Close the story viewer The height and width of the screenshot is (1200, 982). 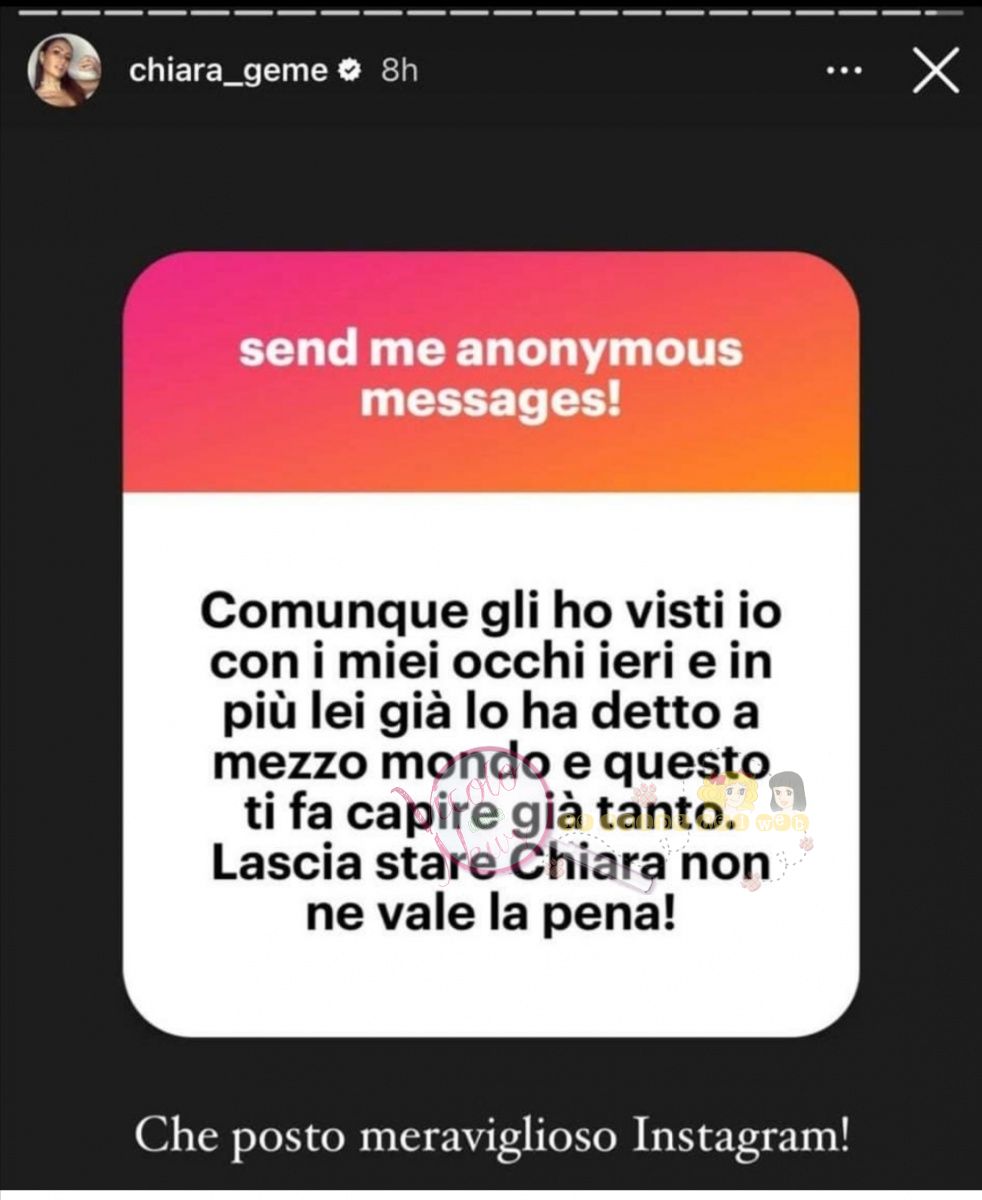pyautogui.click(x=936, y=71)
